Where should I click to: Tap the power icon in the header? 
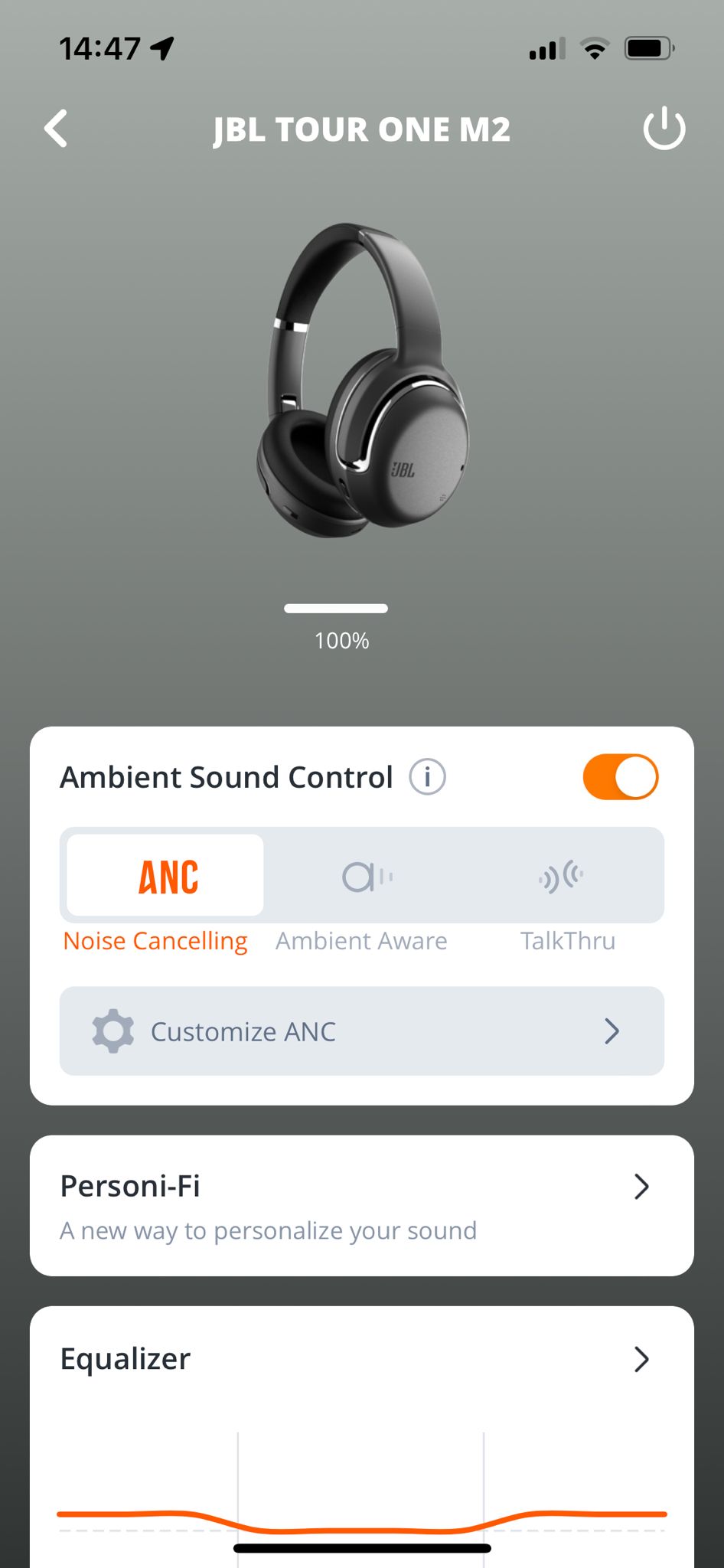(x=664, y=129)
